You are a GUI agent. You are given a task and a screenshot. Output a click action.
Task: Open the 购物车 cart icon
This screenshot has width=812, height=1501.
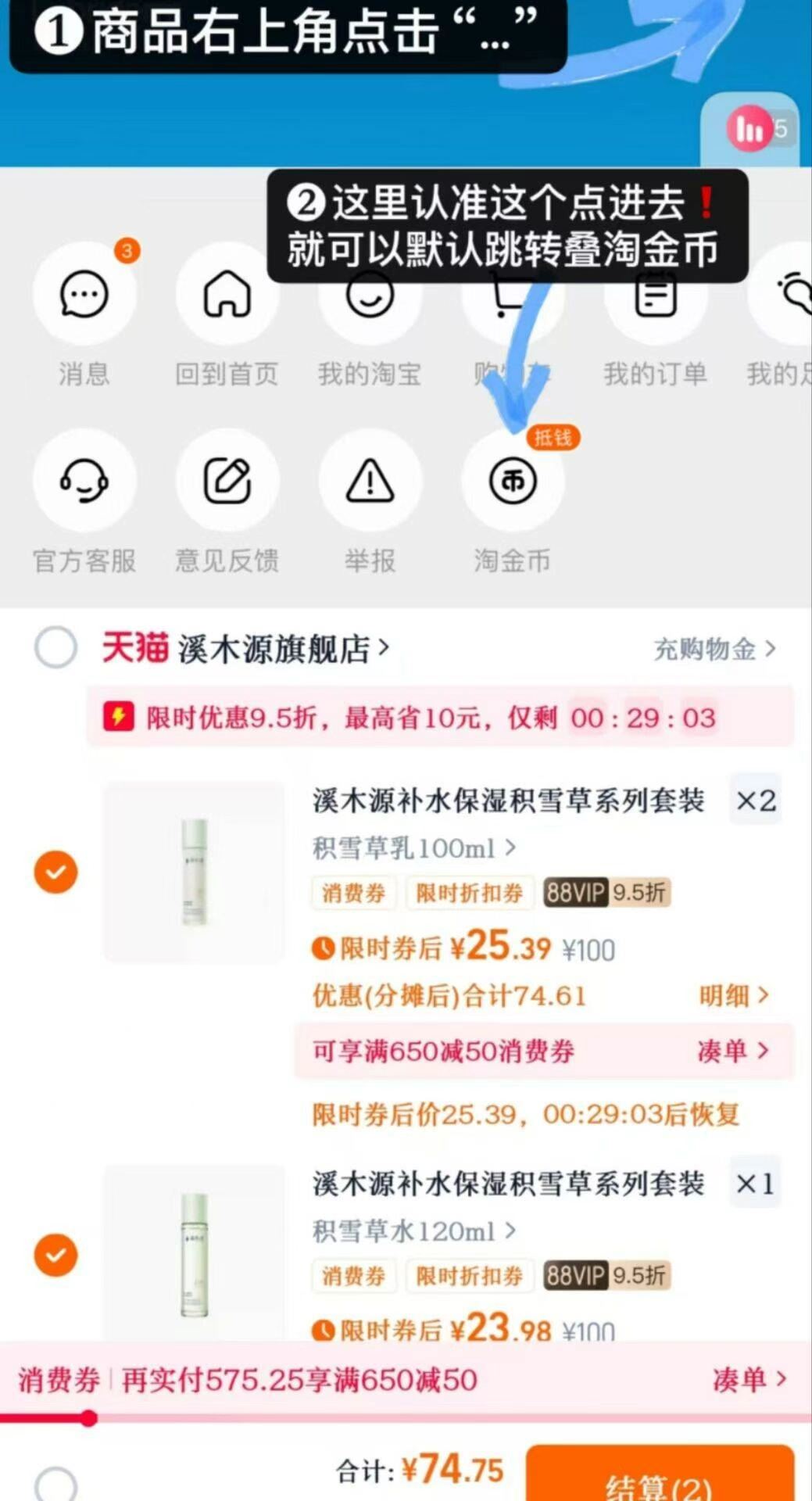511,295
